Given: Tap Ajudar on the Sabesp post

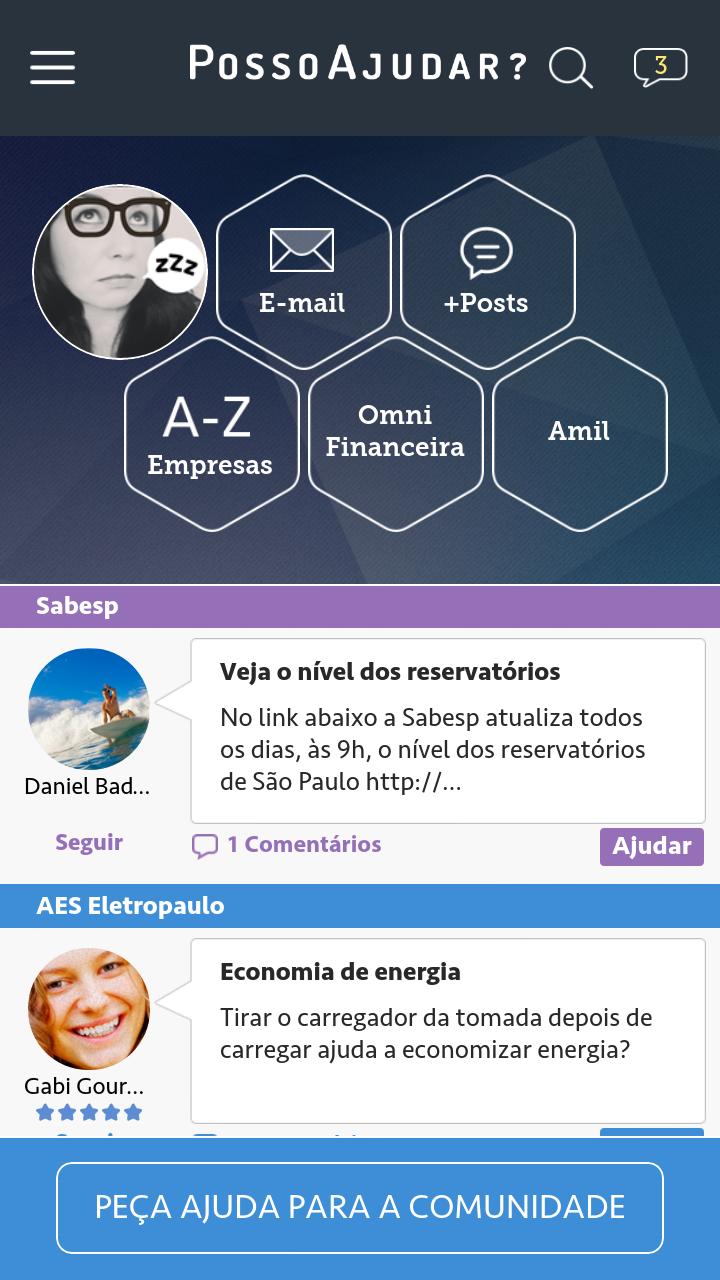Looking at the screenshot, I should pos(651,846).
